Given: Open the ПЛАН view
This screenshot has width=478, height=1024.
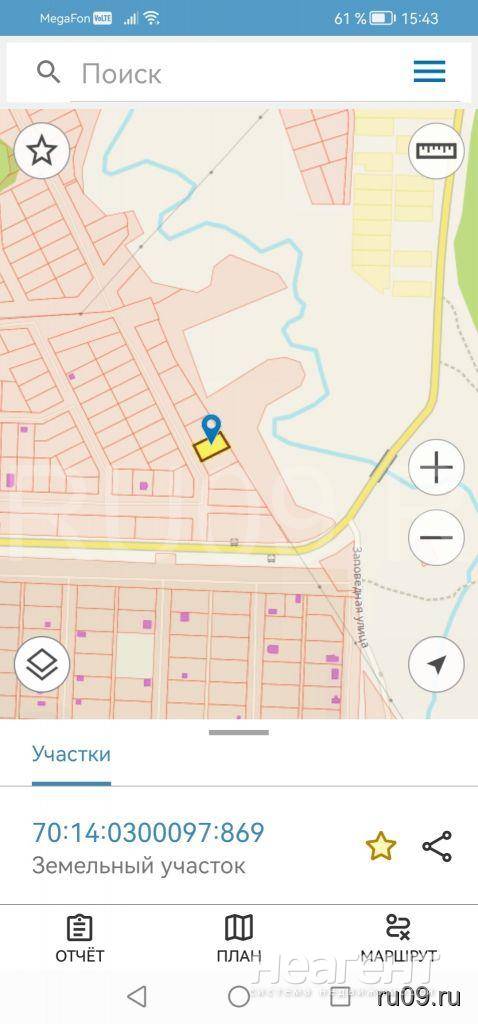Looking at the screenshot, I should [239, 939].
